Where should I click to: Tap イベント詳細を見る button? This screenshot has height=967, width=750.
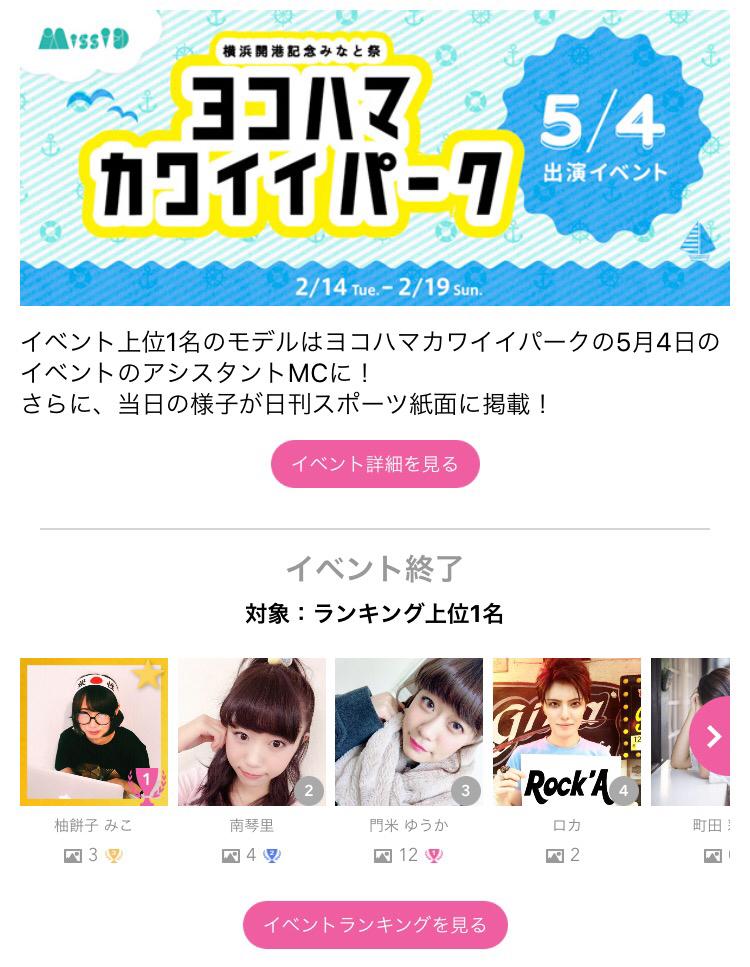pyautogui.click(x=375, y=464)
